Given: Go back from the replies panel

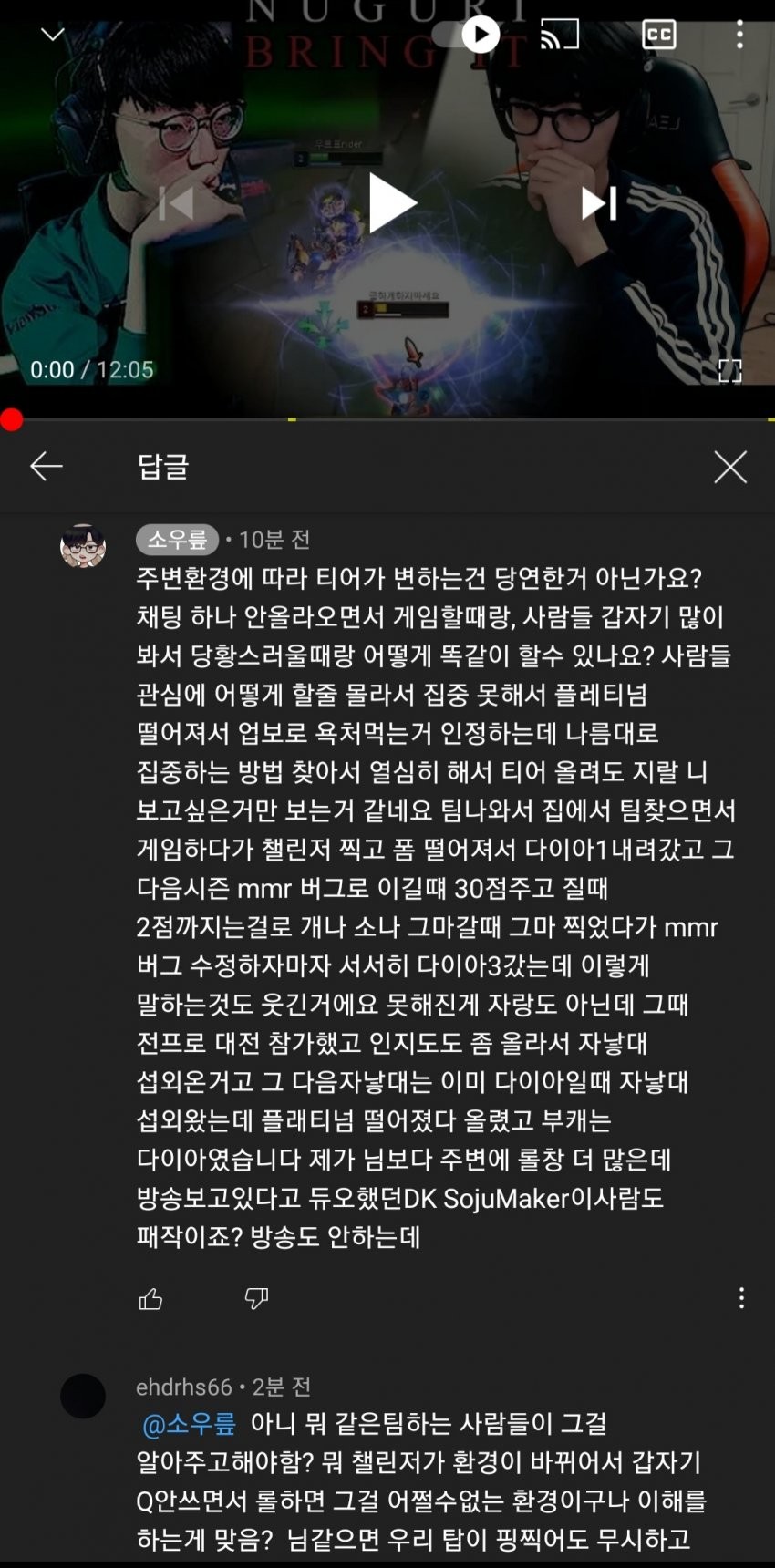Looking at the screenshot, I should [46, 467].
